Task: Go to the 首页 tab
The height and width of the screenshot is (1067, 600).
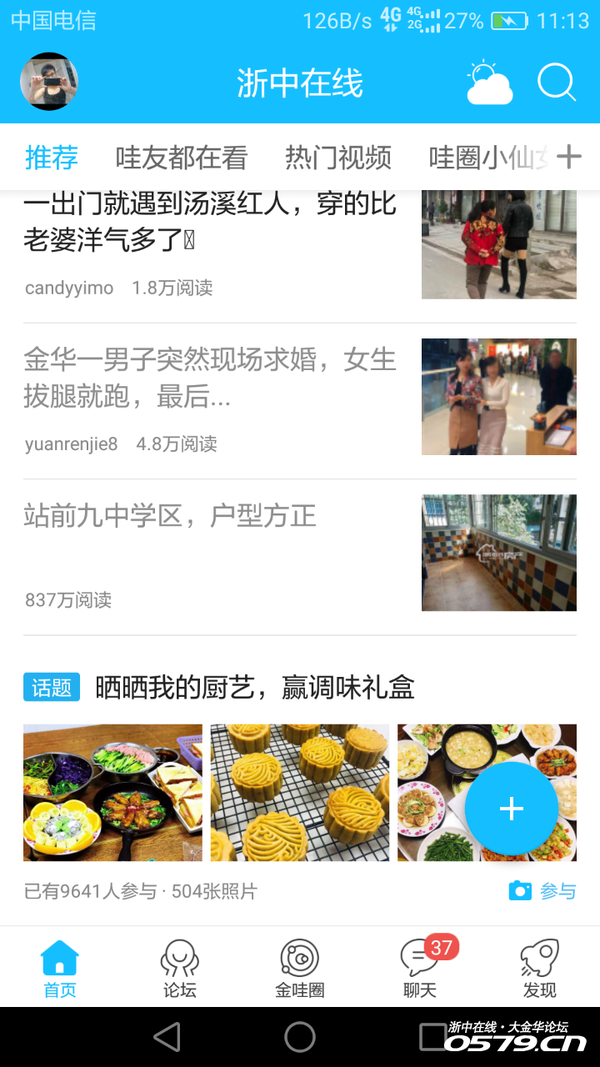Action: (60, 968)
